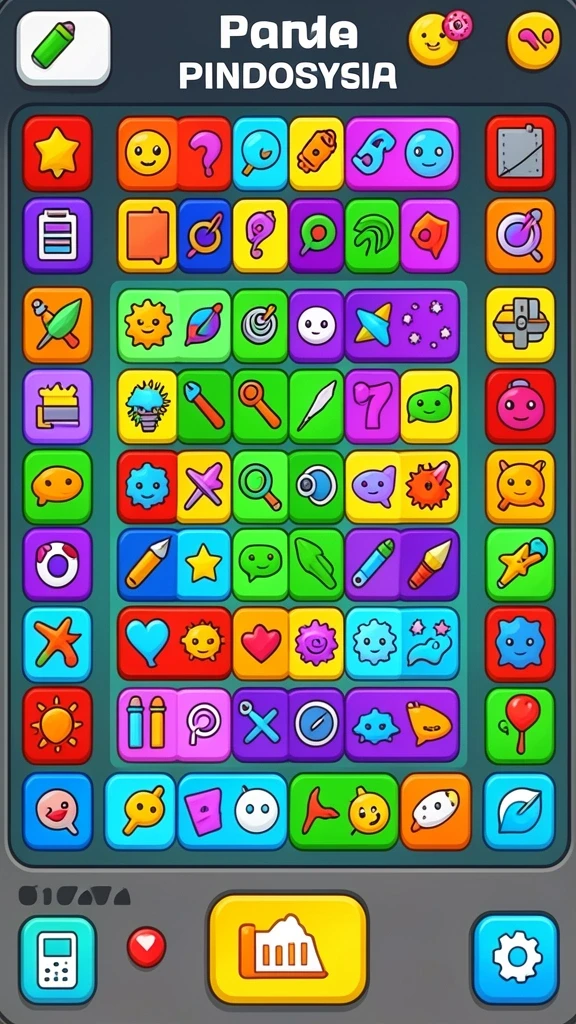Screen dimensions: 576x1024
Task: Tap the teal handheld device button
Action: click(57, 959)
